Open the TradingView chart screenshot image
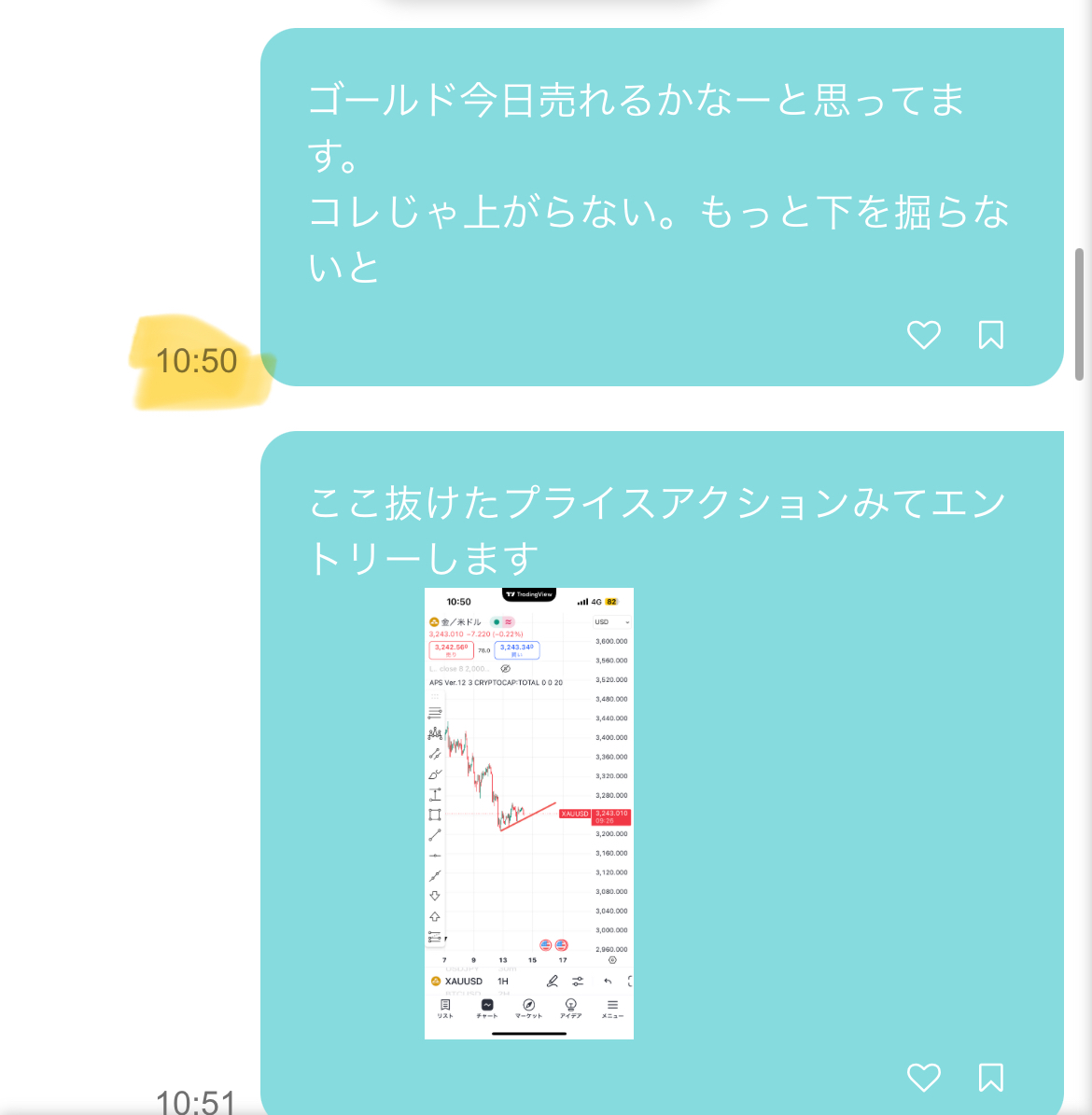 point(528,813)
